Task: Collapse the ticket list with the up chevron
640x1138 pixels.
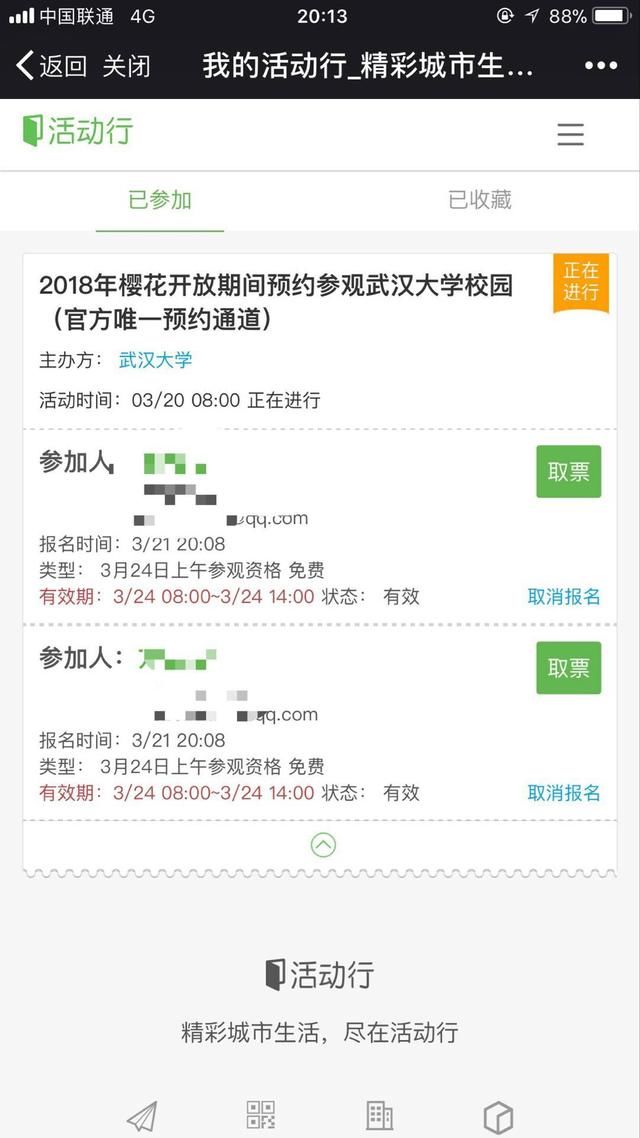Action: tap(322, 845)
